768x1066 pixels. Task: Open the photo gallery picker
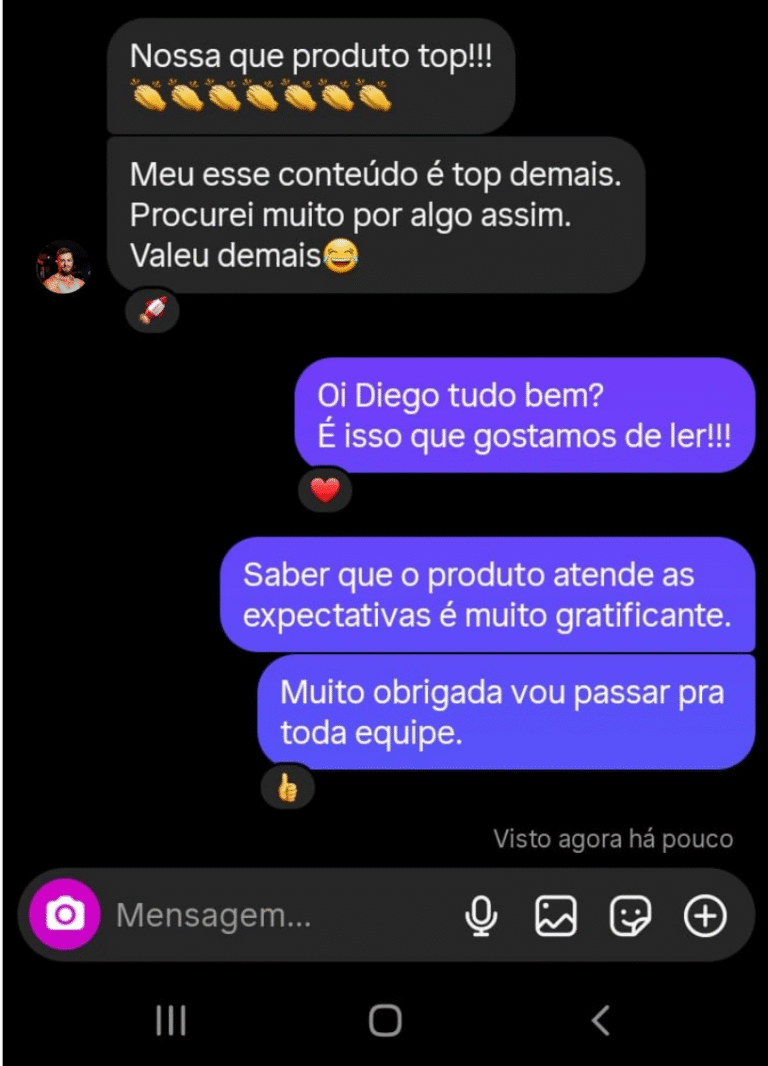point(555,915)
